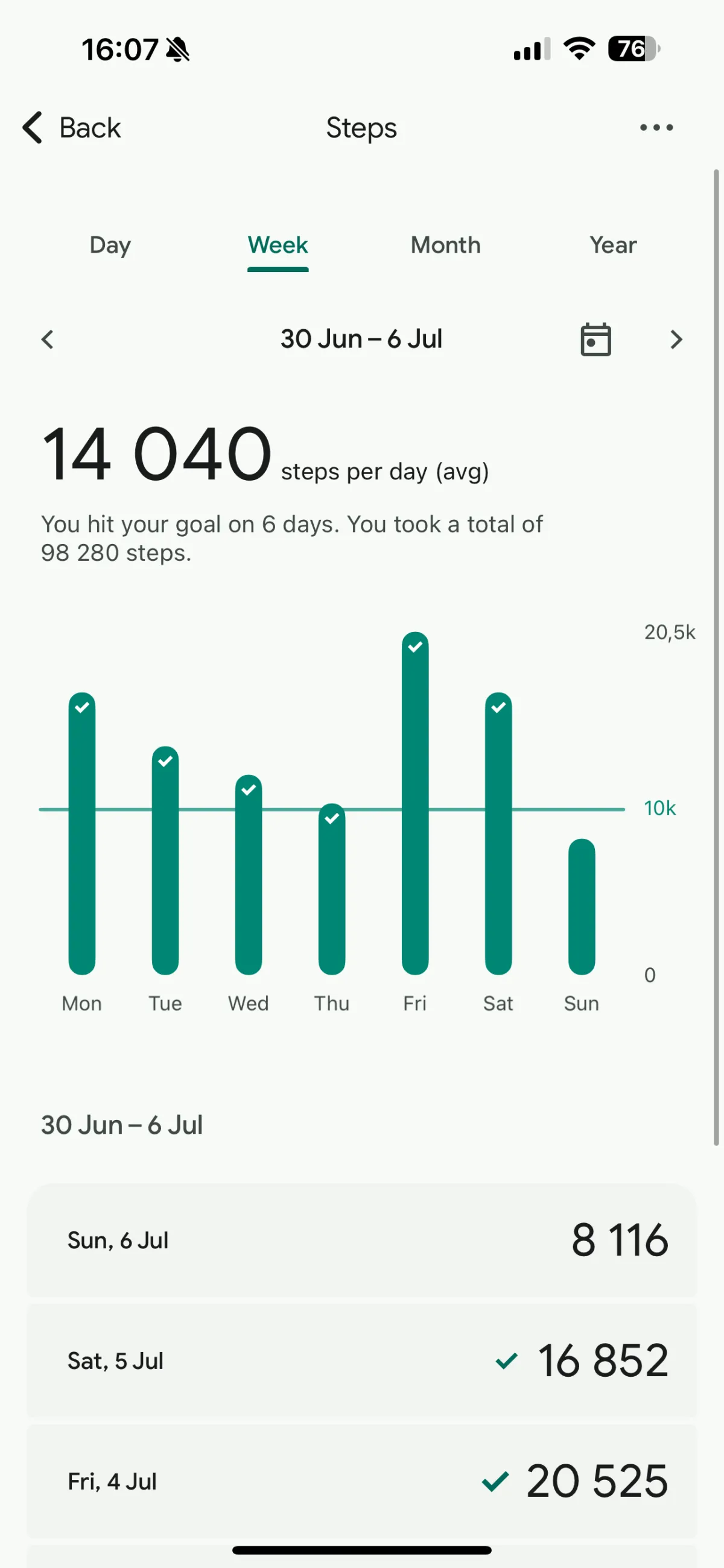Go to the next week
The width and height of the screenshot is (724, 1568).
[x=676, y=339]
